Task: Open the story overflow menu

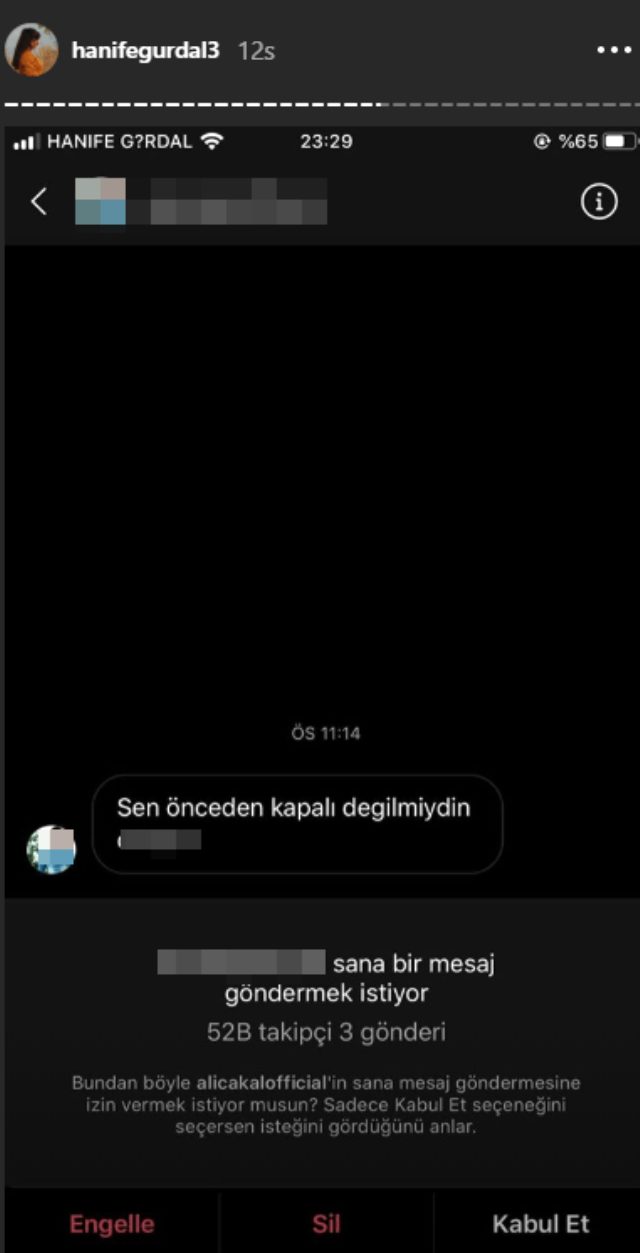Action: 613,50
